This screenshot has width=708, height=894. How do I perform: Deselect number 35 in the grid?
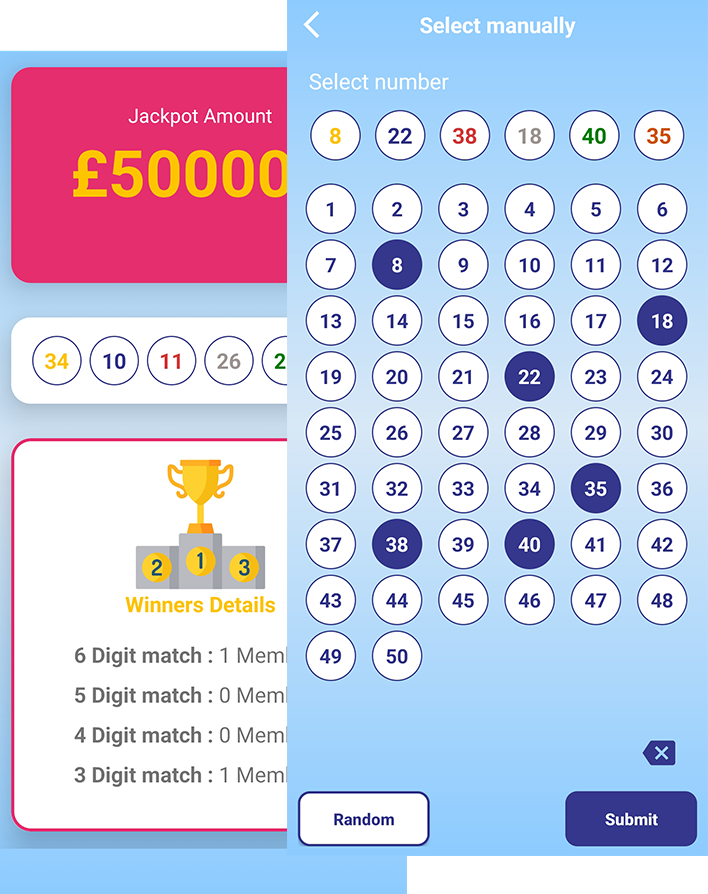(x=595, y=489)
